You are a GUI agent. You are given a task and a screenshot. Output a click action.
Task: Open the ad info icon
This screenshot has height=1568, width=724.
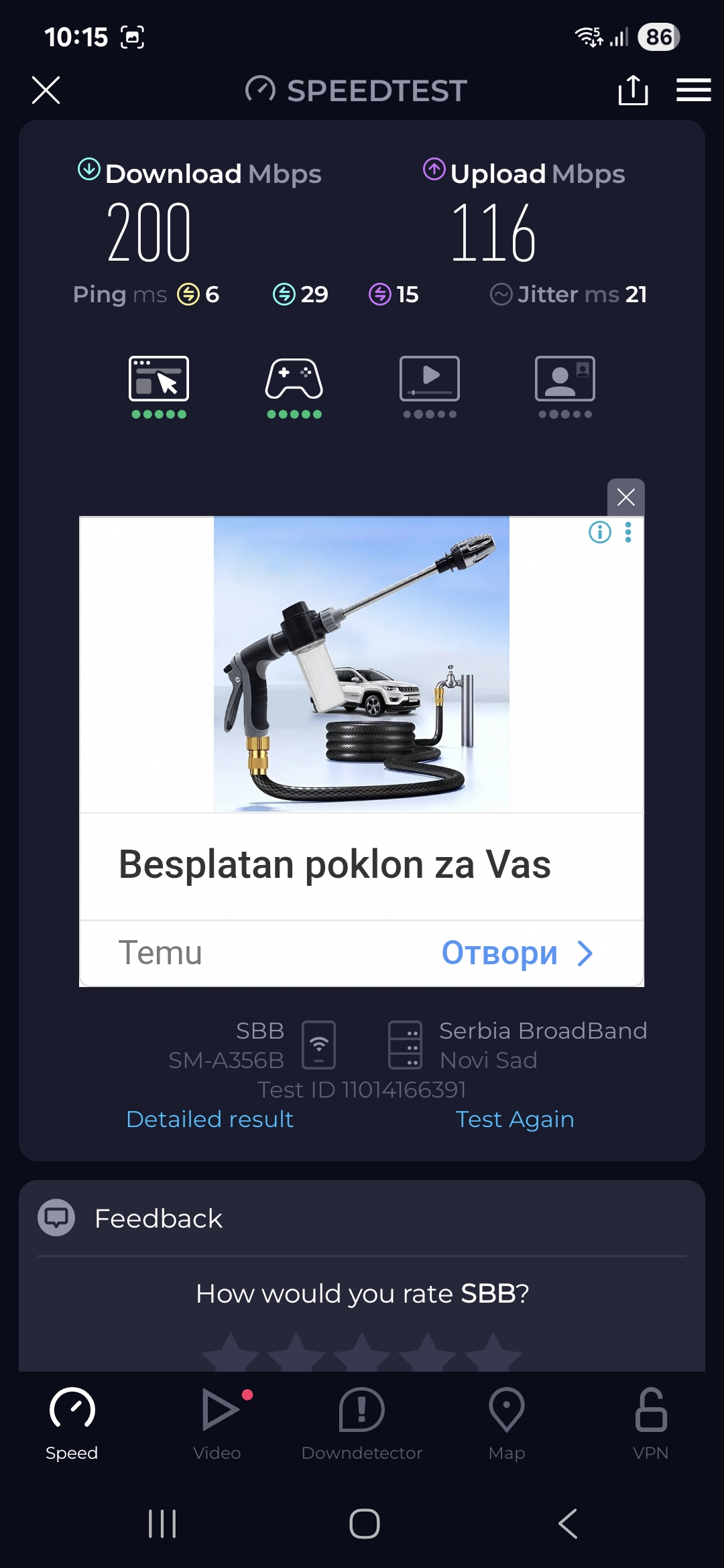600,532
